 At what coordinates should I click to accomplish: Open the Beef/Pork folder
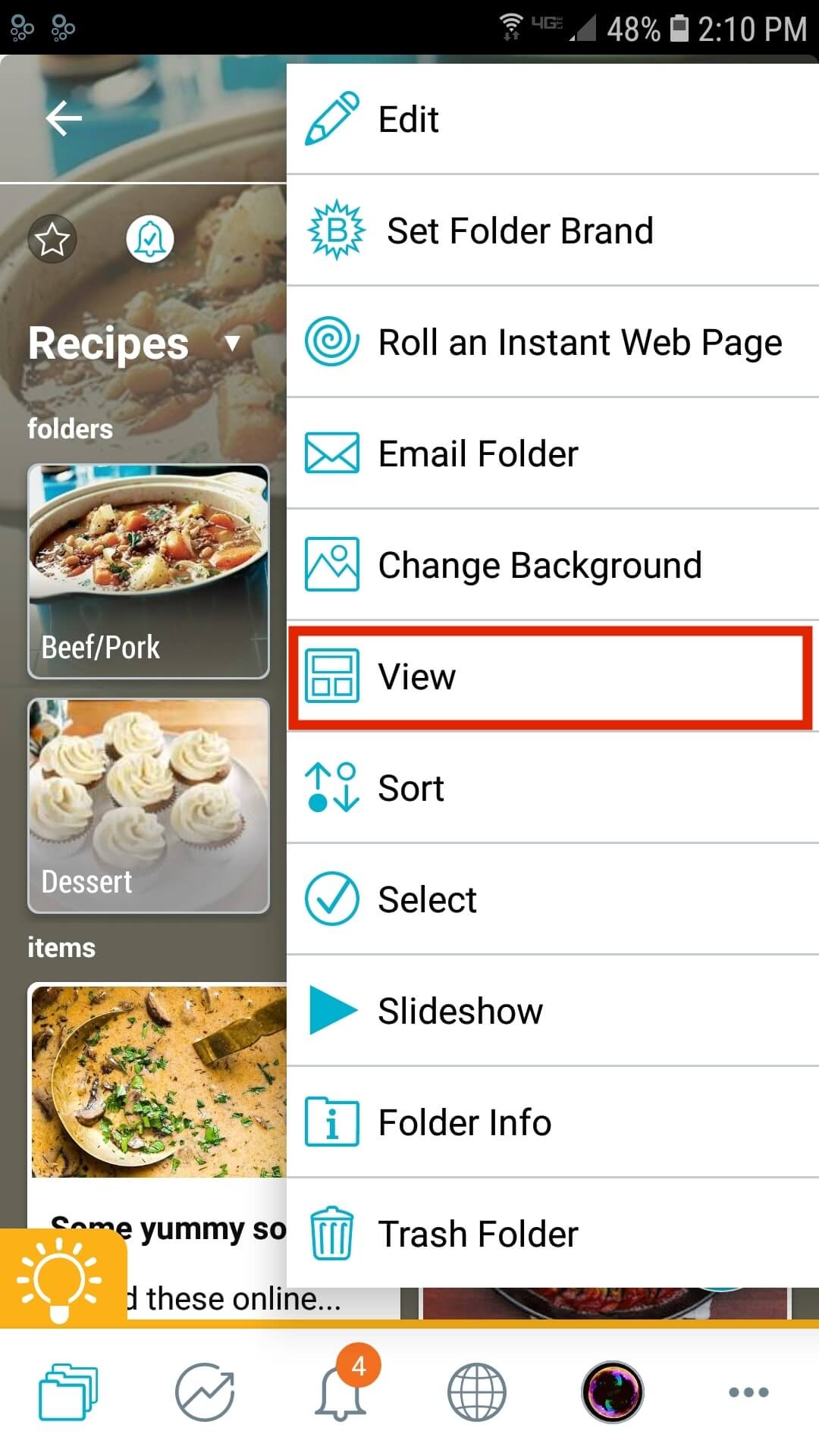tap(149, 572)
